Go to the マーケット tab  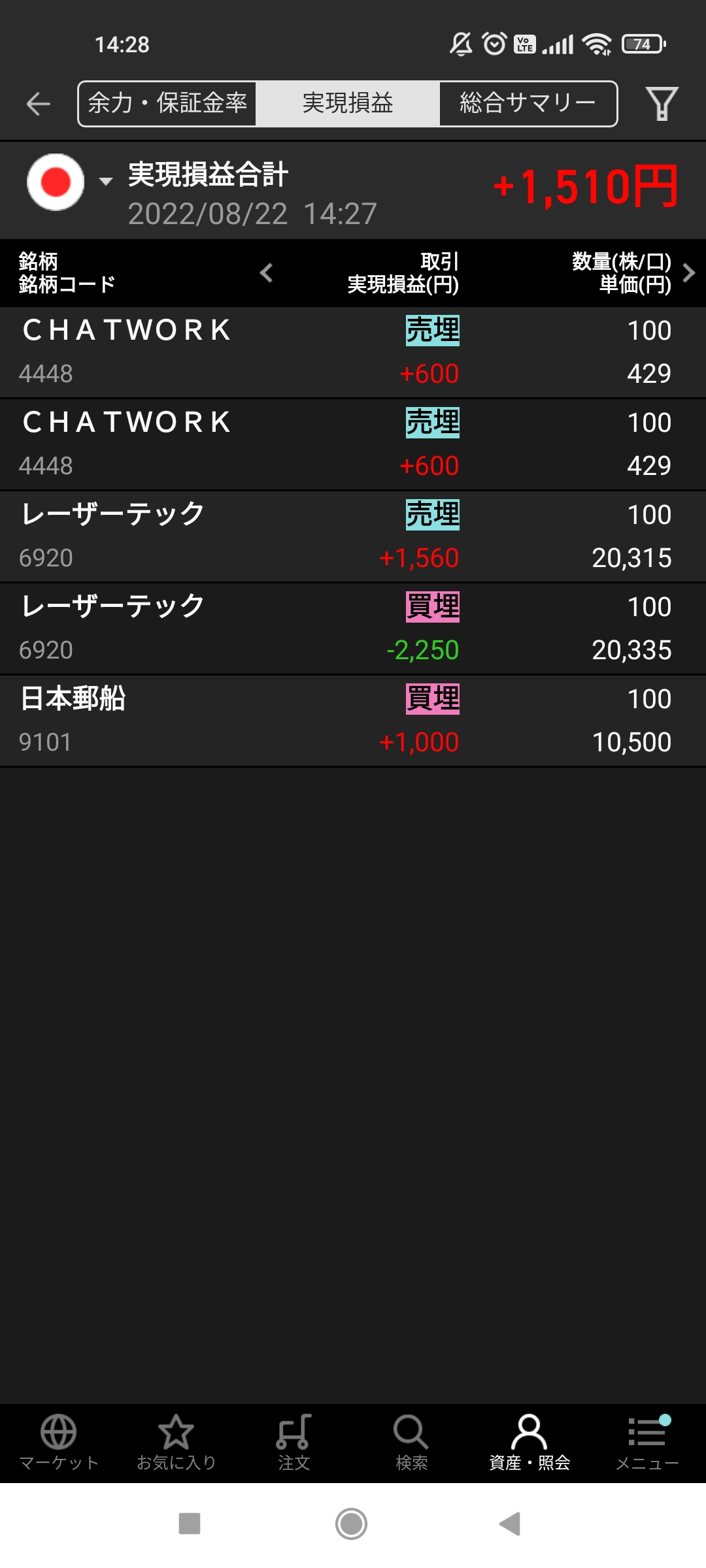(x=59, y=1443)
